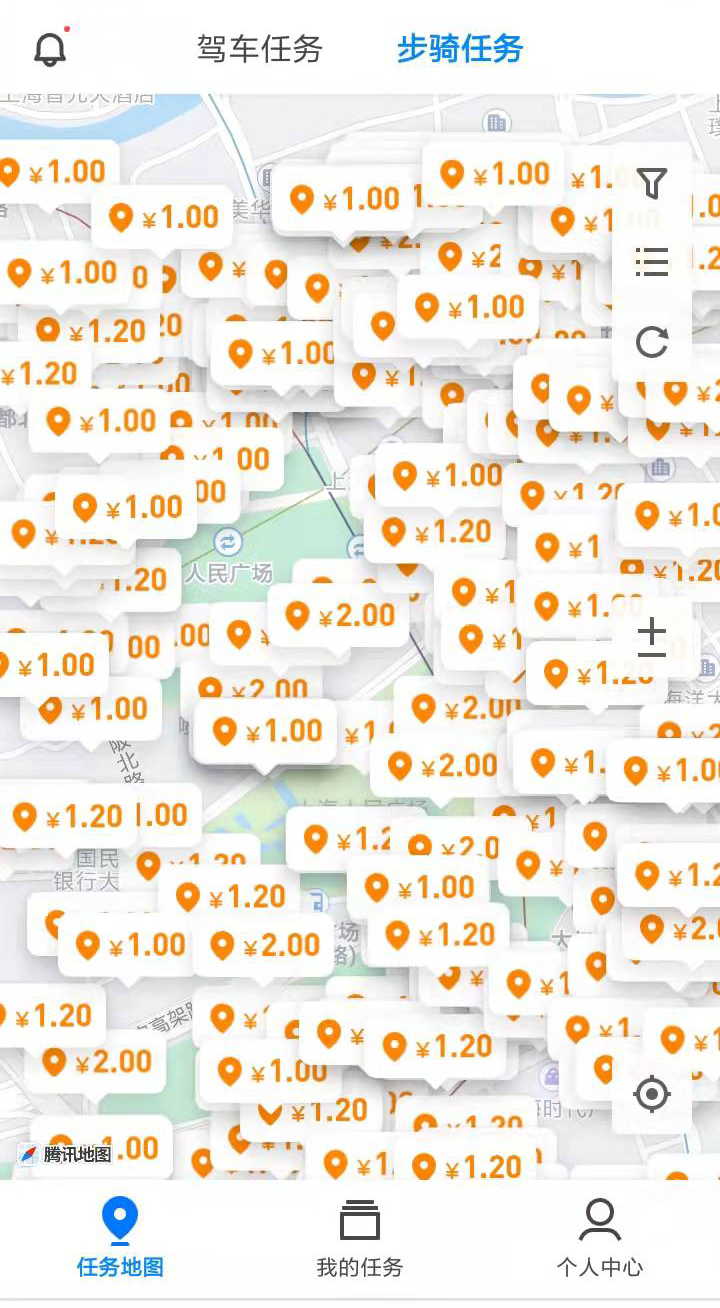Center map on my location
Image resolution: width=720 pixels, height=1308 pixels.
click(x=652, y=1094)
